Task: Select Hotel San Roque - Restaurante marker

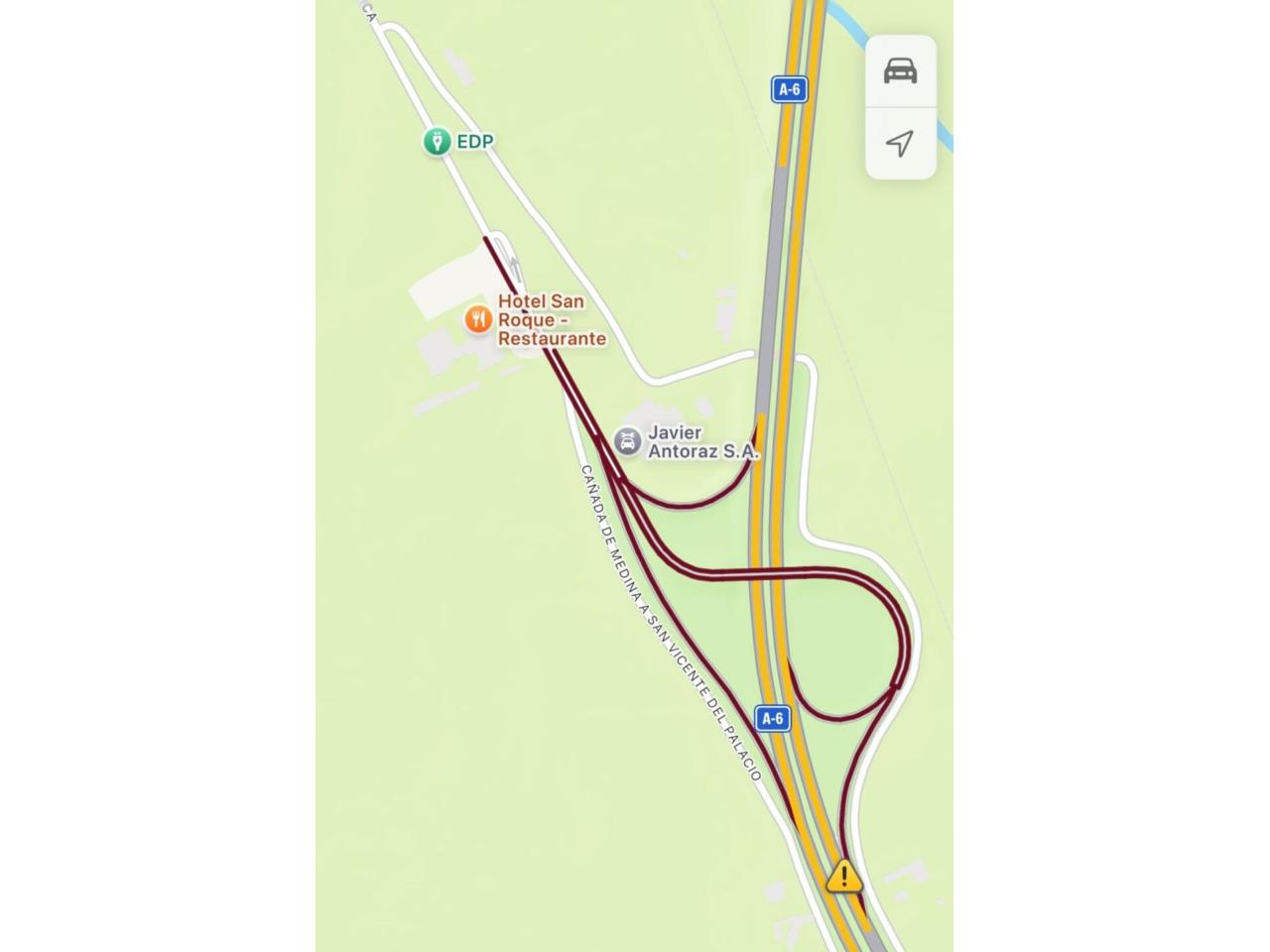Action: pos(479,319)
